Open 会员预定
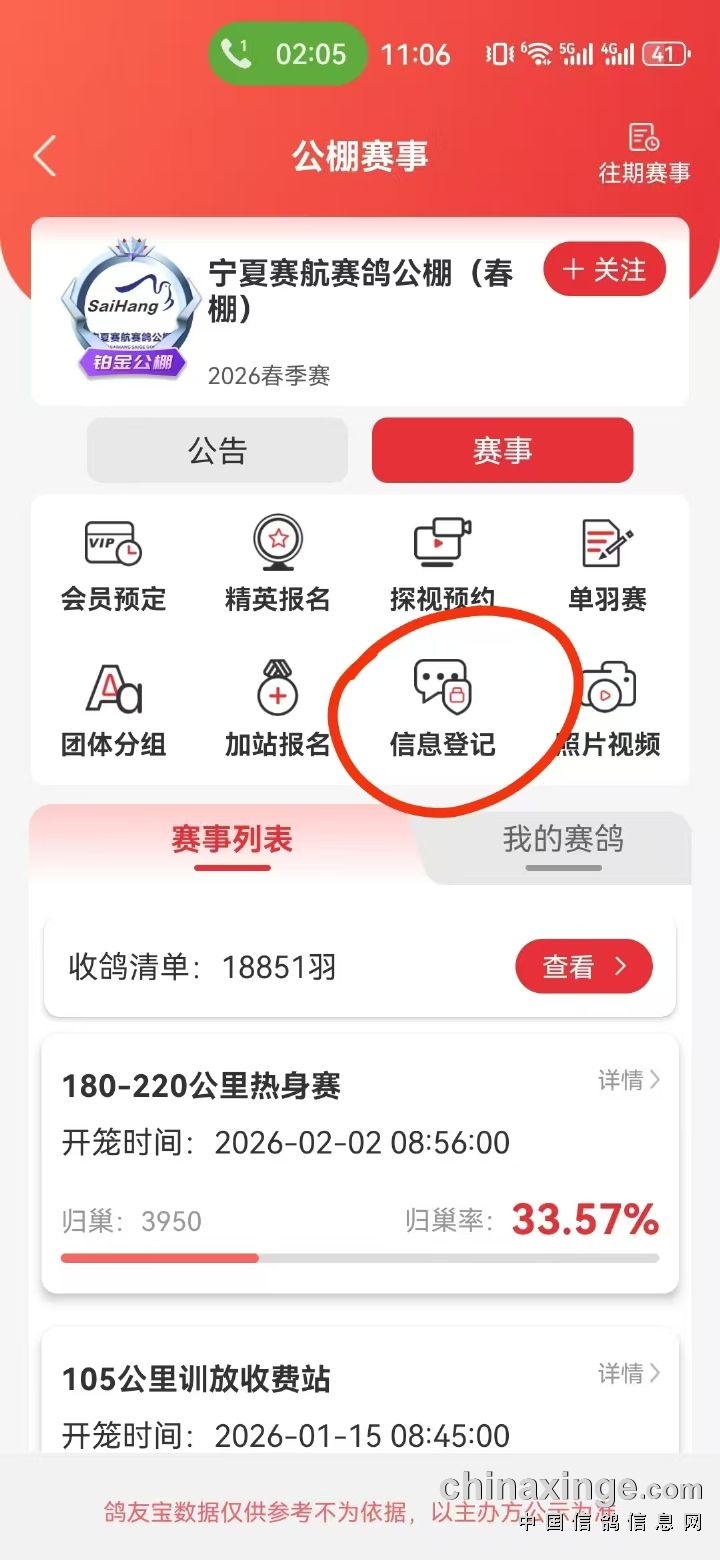Viewport: 720px width, 1560px height. point(113,565)
